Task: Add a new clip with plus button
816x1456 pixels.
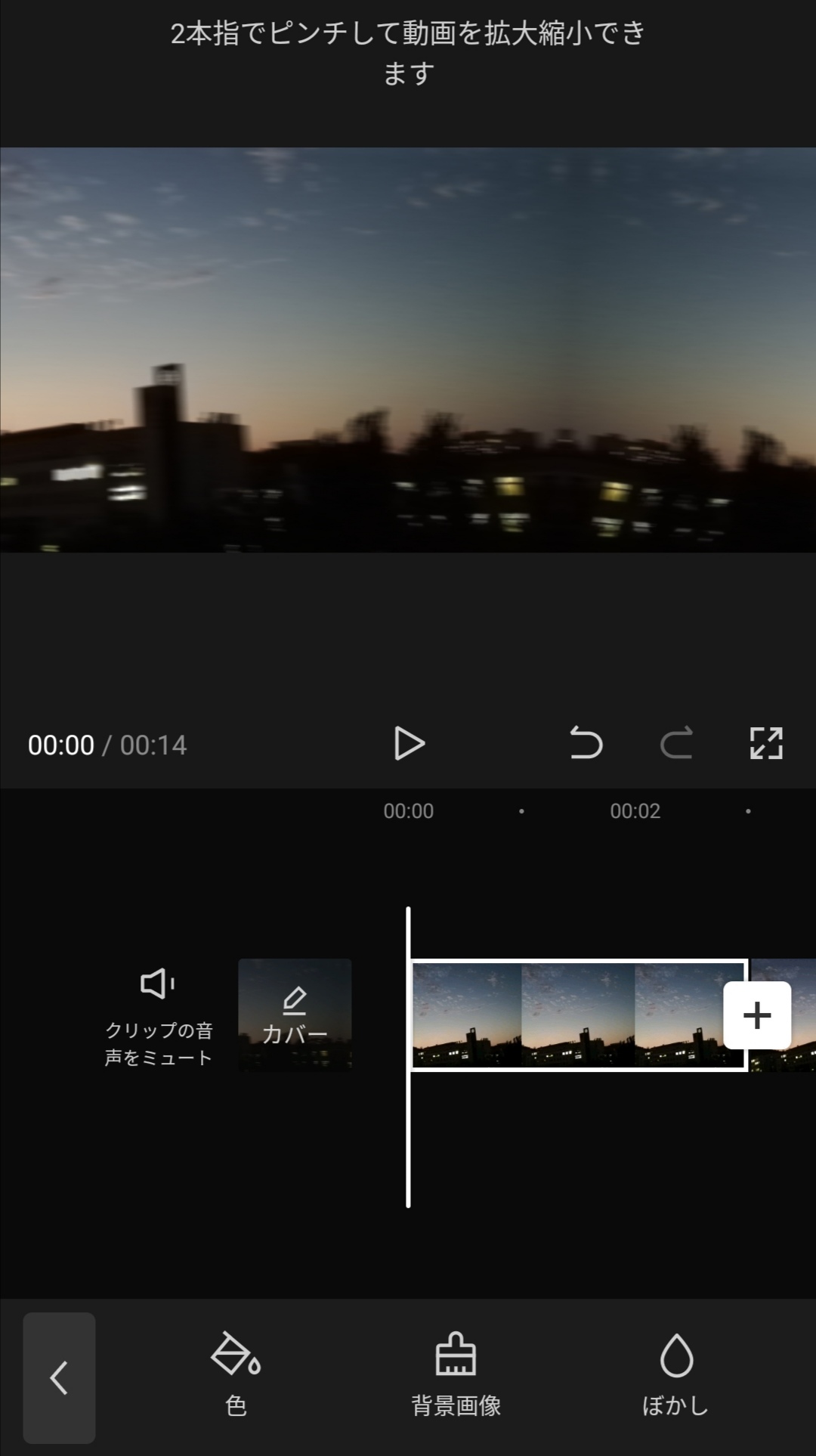Action: click(757, 1015)
